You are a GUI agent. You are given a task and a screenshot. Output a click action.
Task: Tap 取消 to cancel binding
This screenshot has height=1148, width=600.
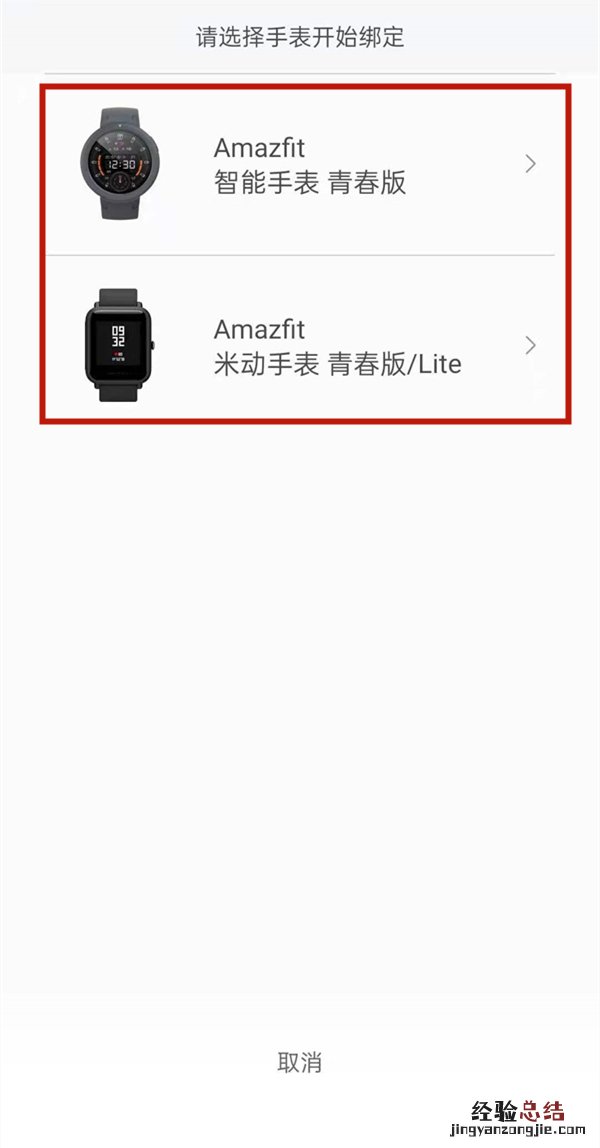click(x=299, y=1061)
